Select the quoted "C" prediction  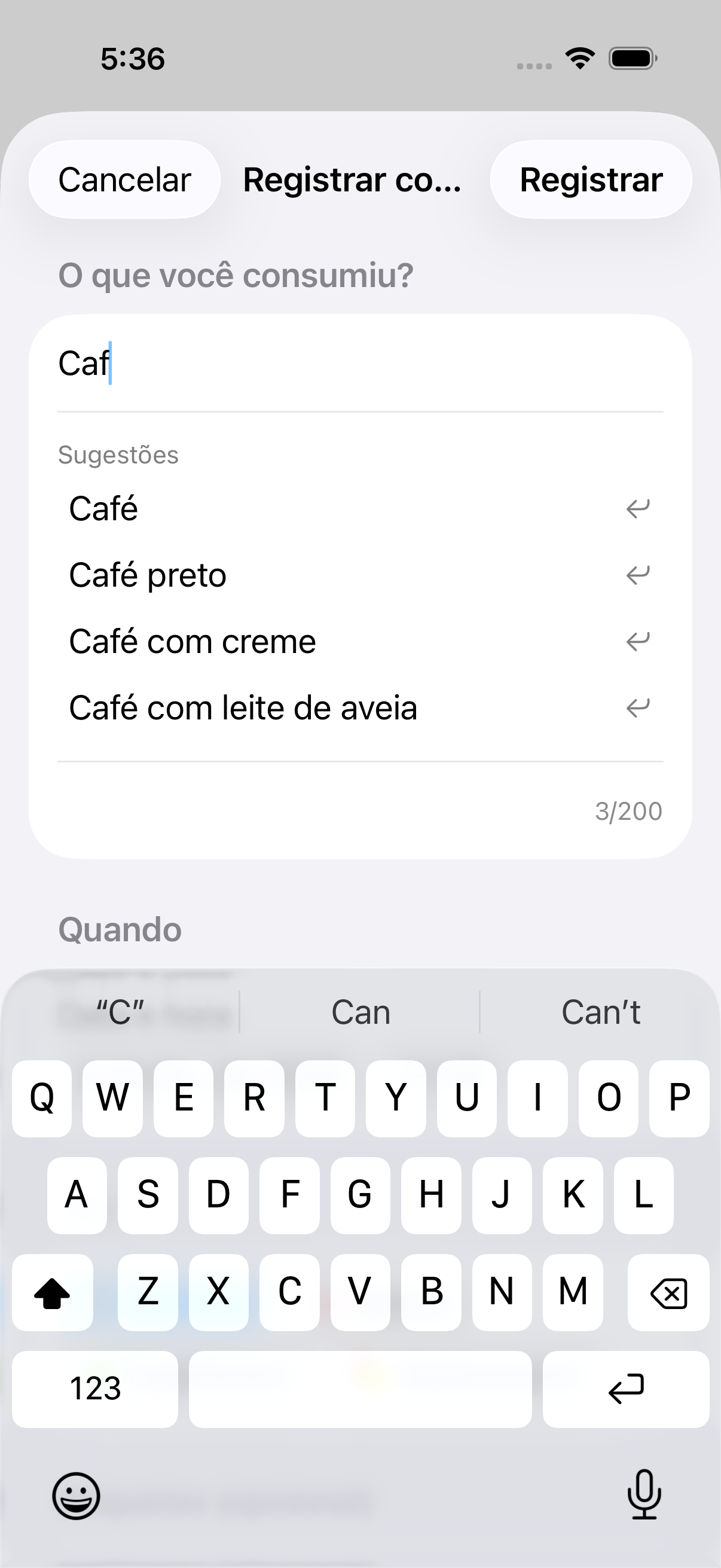coord(120,1012)
